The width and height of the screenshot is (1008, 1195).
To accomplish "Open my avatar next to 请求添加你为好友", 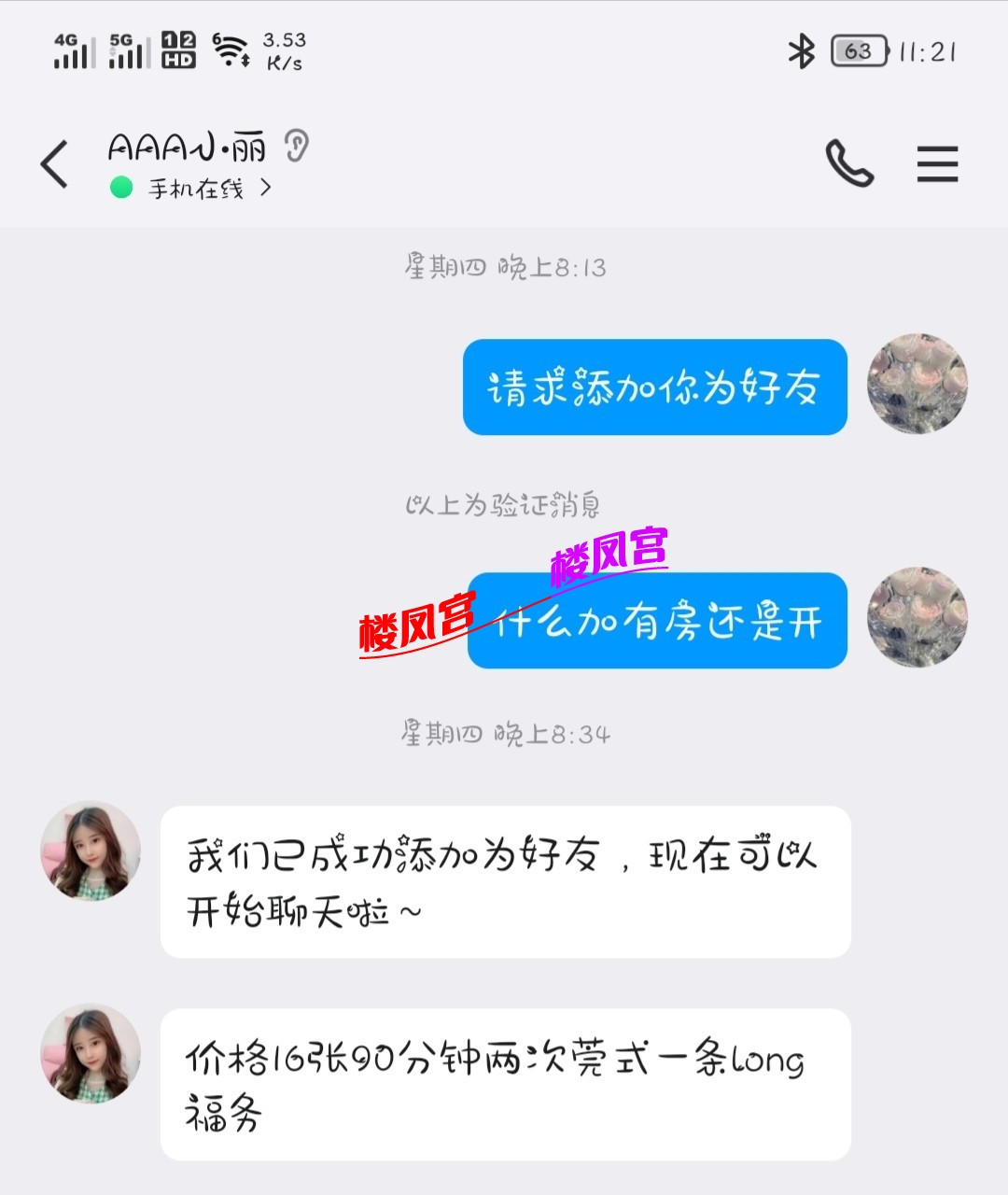I will pos(917,385).
